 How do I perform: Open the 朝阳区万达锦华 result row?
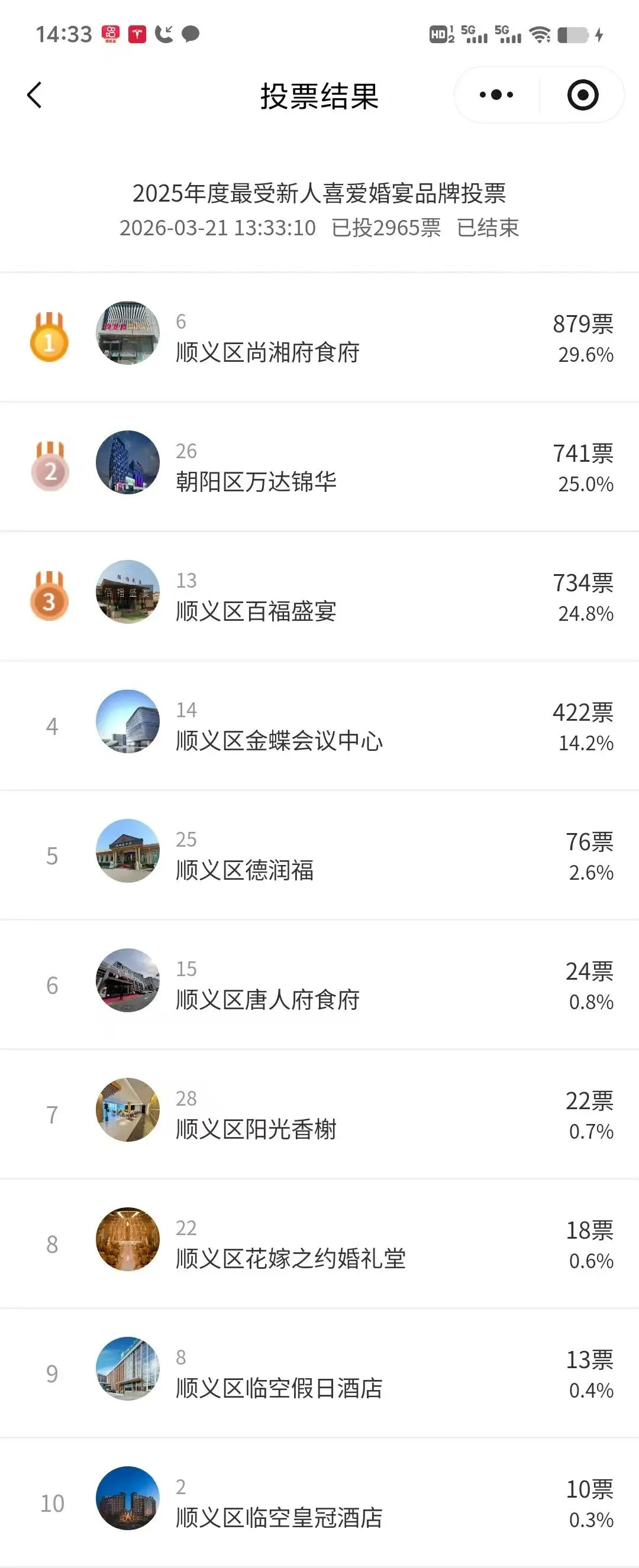[x=319, y=467]
